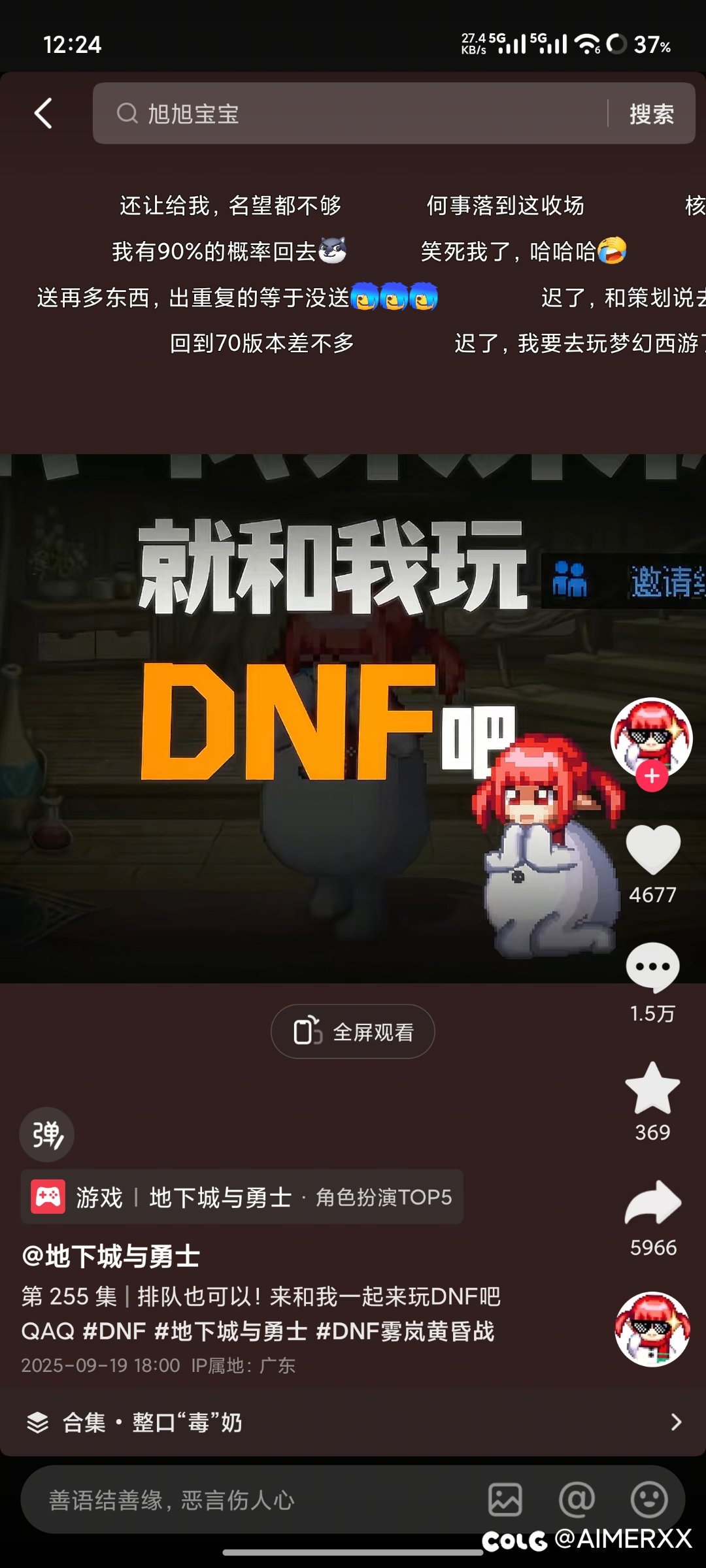The image size is (706, 1568).
Task: Like this video with the heart
Action: tap(652, 849)
